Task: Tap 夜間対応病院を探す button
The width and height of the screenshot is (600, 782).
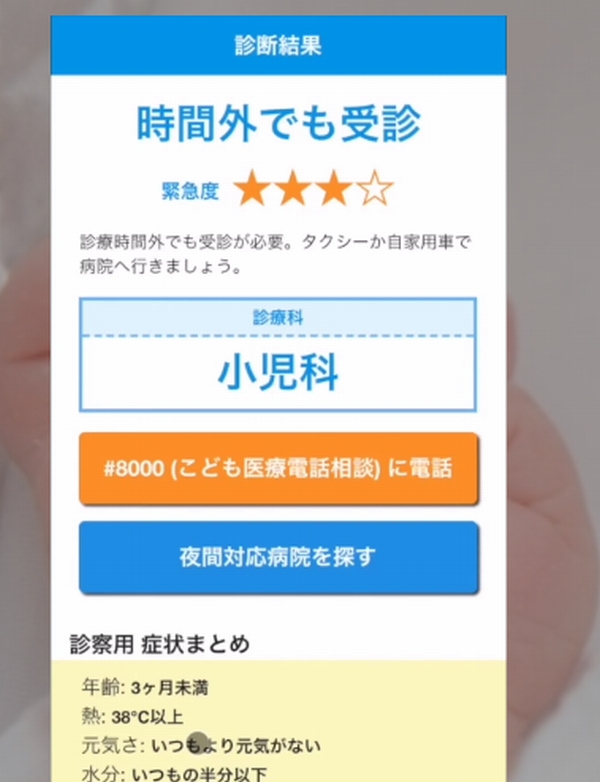Action: tap(278, 557)
